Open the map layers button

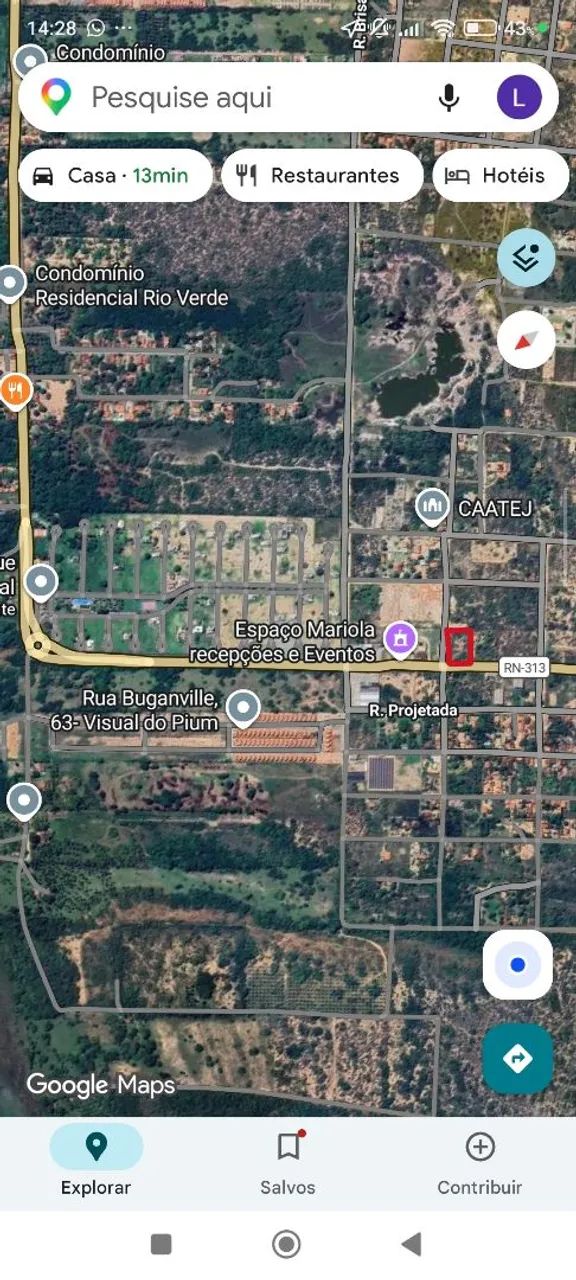526,258
